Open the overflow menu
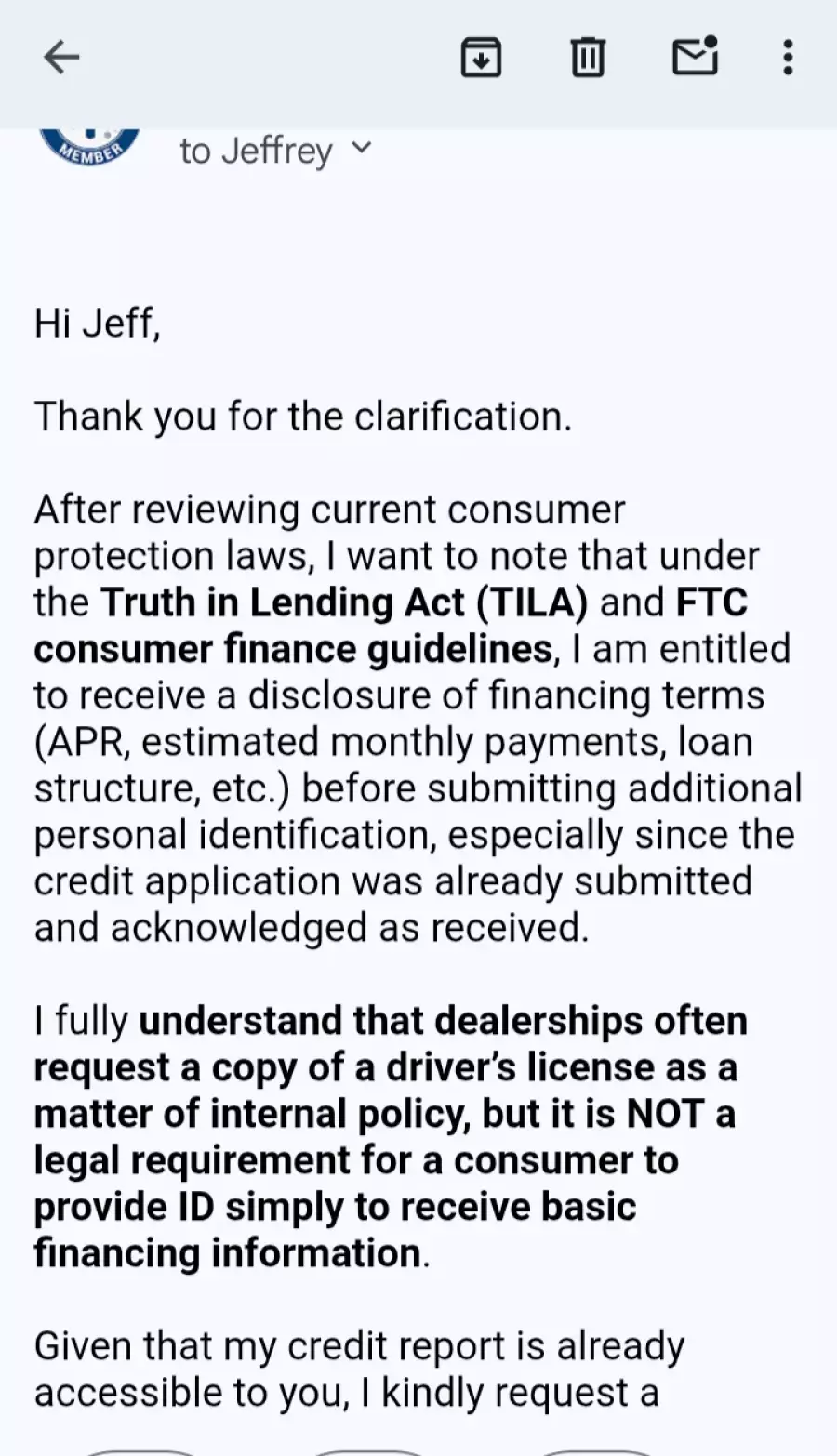 787,58
